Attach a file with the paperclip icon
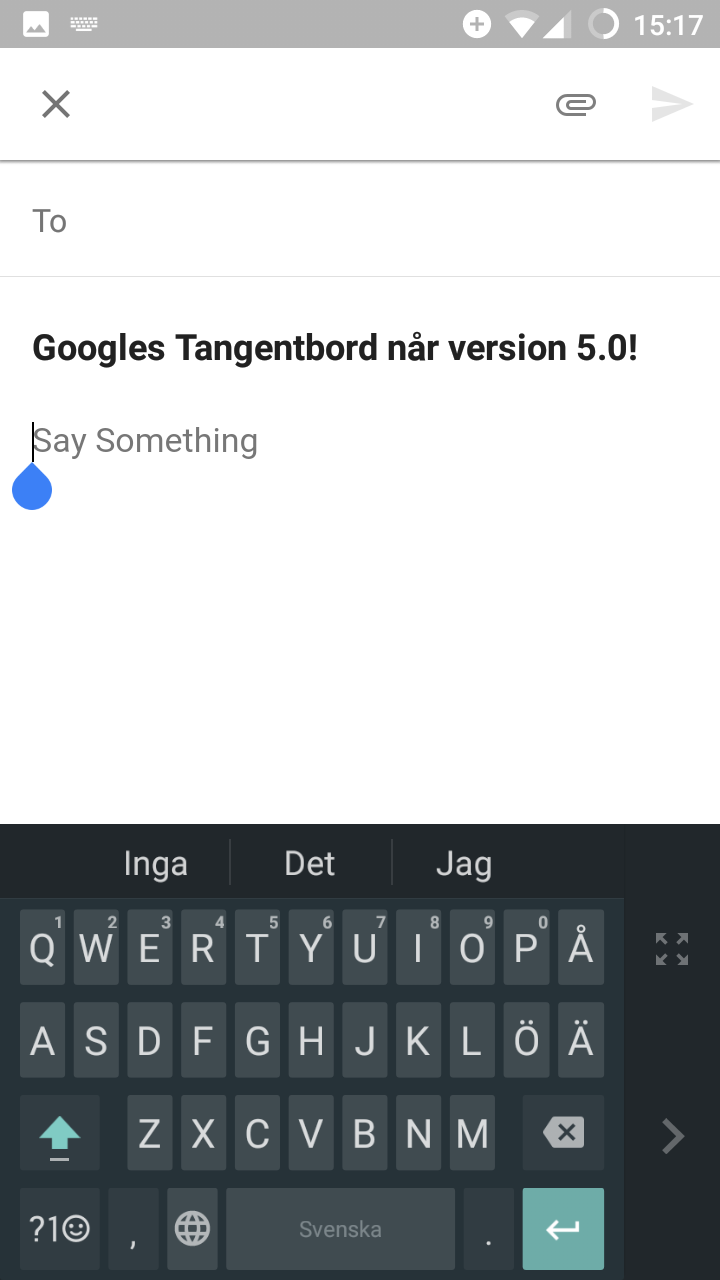The image size is (720, 1280). tap(576, 104)
